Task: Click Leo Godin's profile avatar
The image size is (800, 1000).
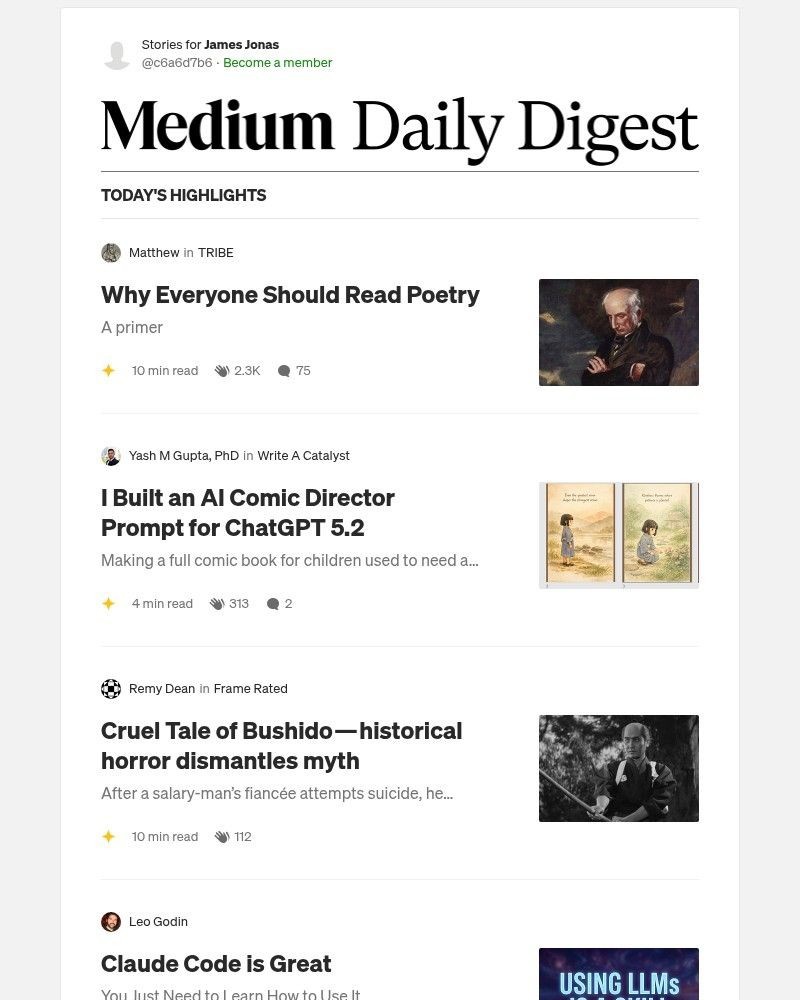Action: [111, 921]
